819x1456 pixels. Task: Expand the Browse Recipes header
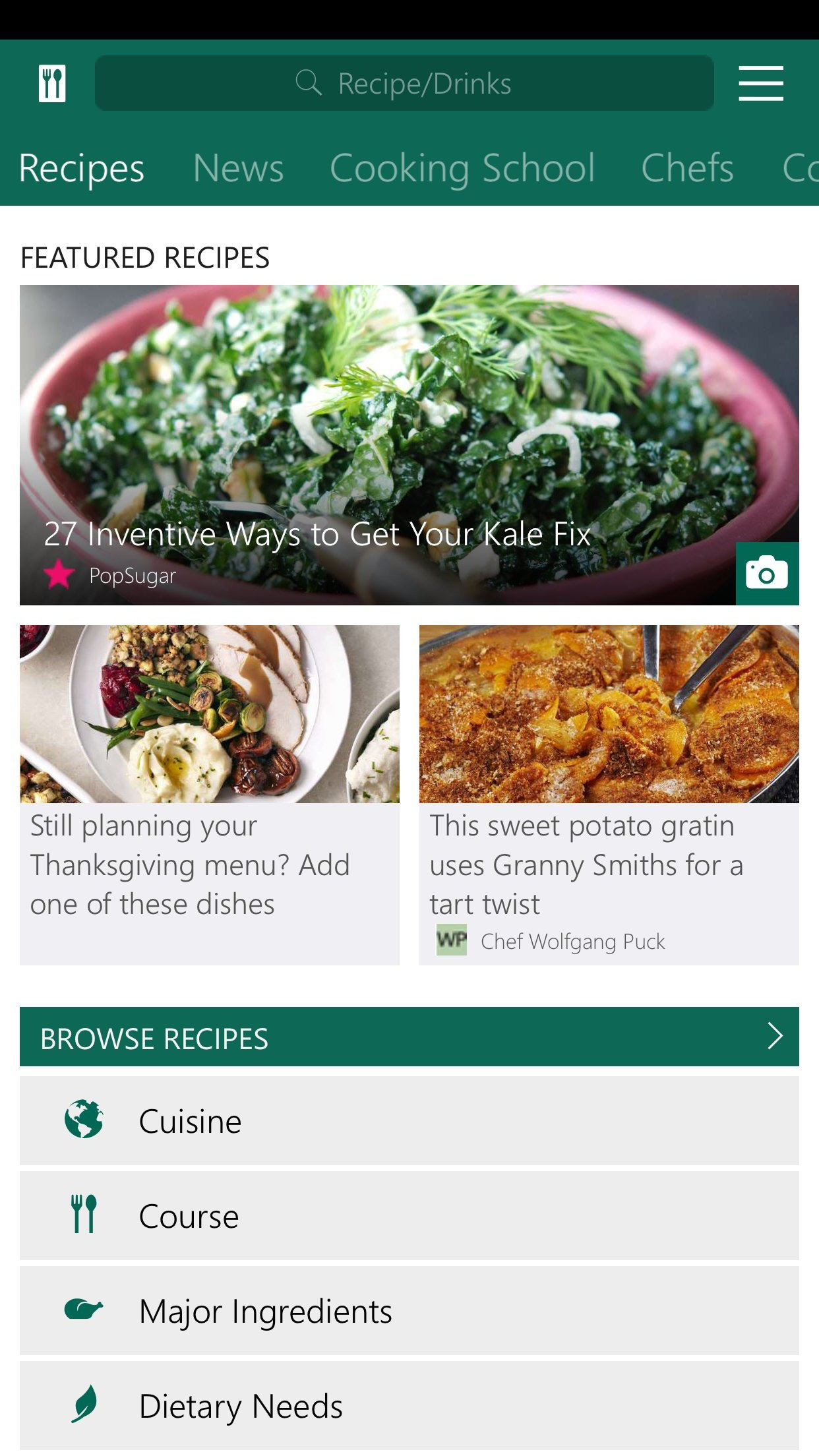tap(409, 1037)
